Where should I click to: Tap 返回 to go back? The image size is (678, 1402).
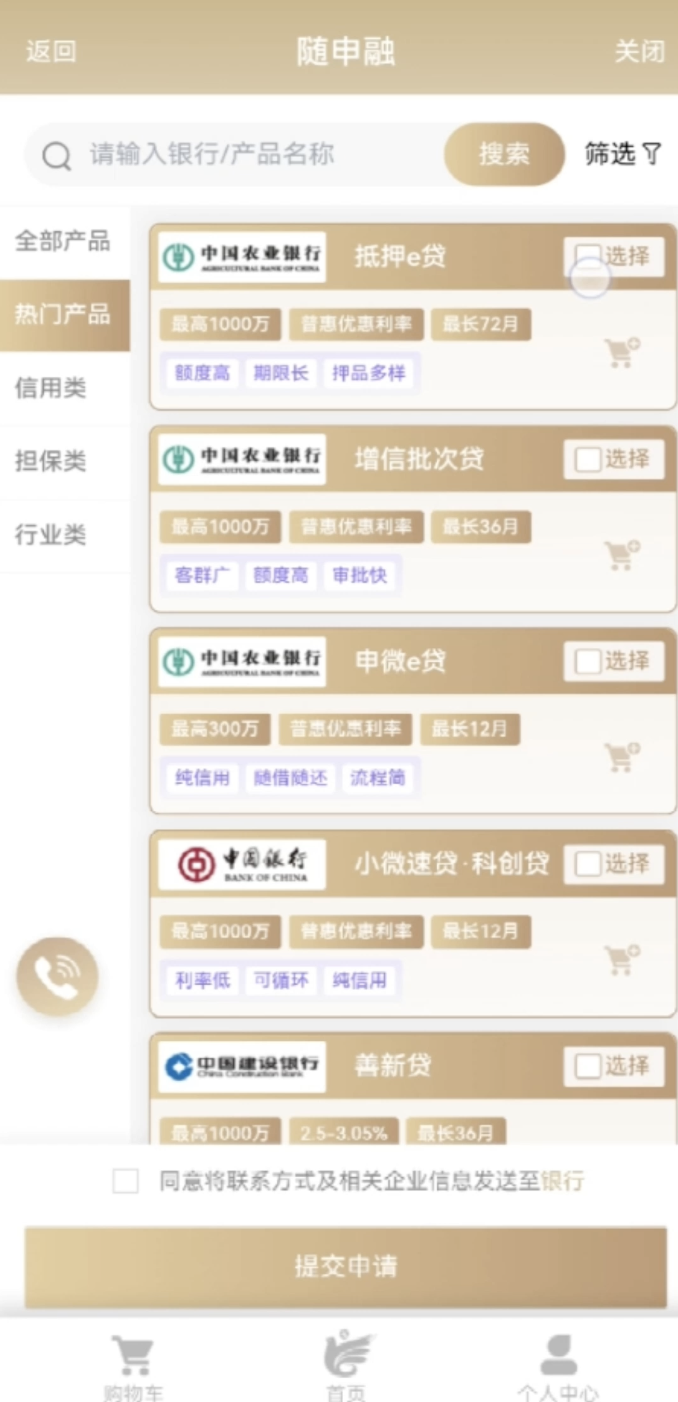pyautogui.click(x=51, y=51)
